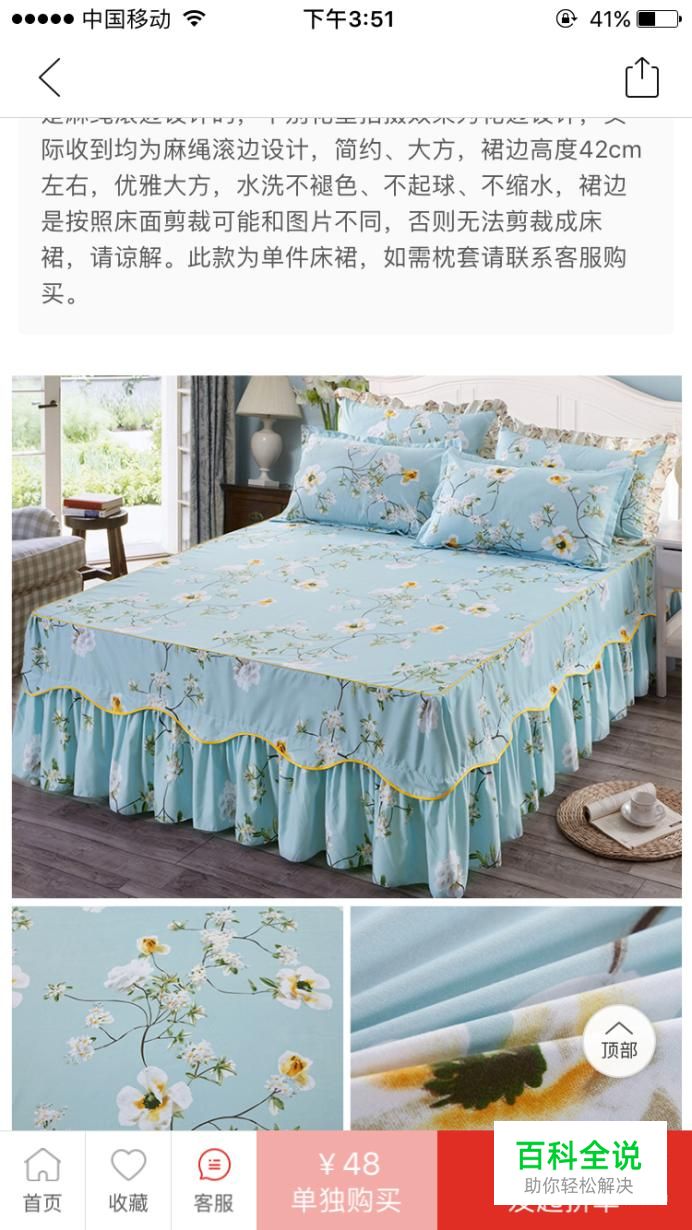This screenshot has height=1230, width=692.
Task: Start a group buy with the red button
Action: tap(564, 1181)
